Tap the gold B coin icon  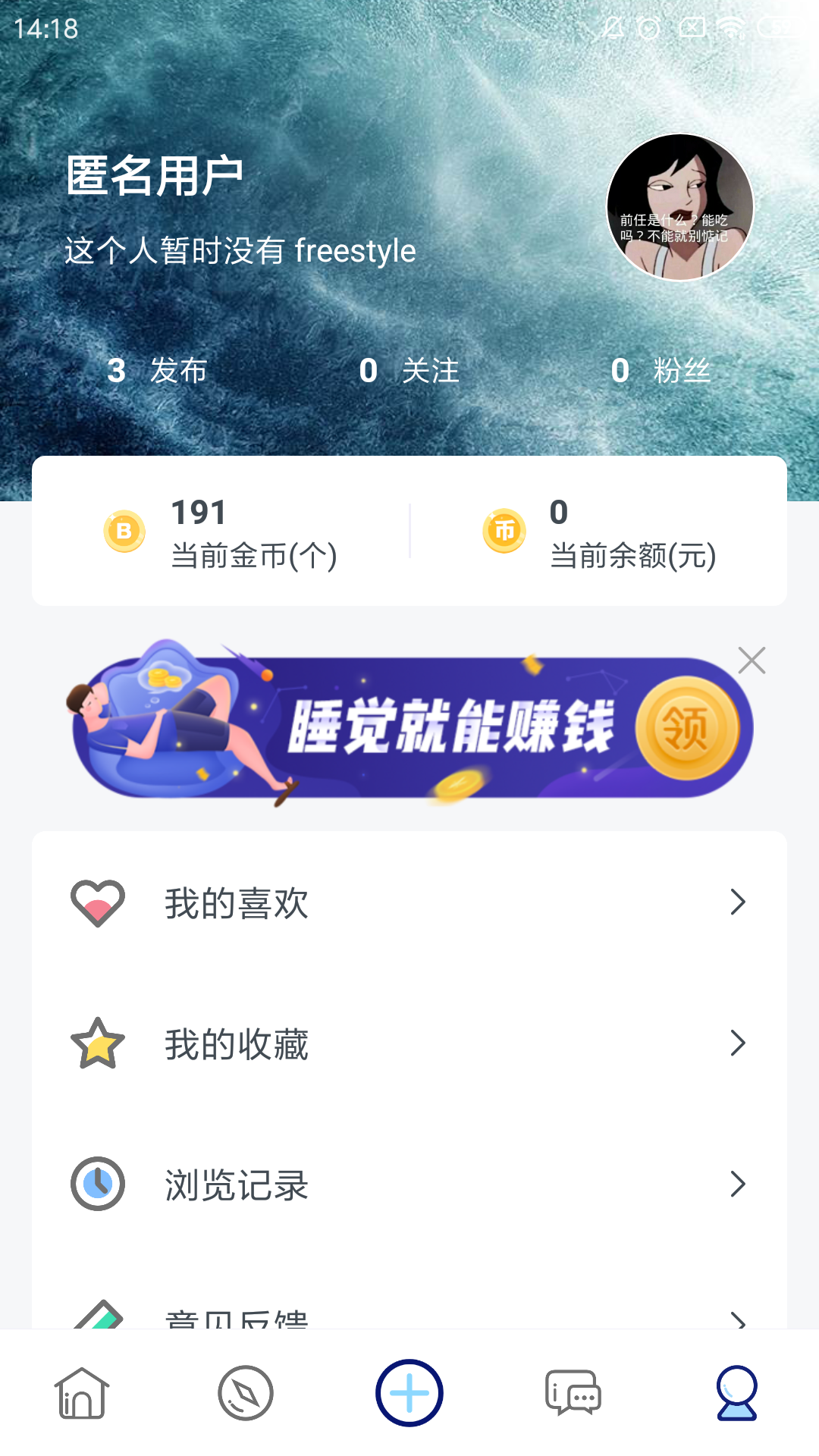tap(124, 531)
